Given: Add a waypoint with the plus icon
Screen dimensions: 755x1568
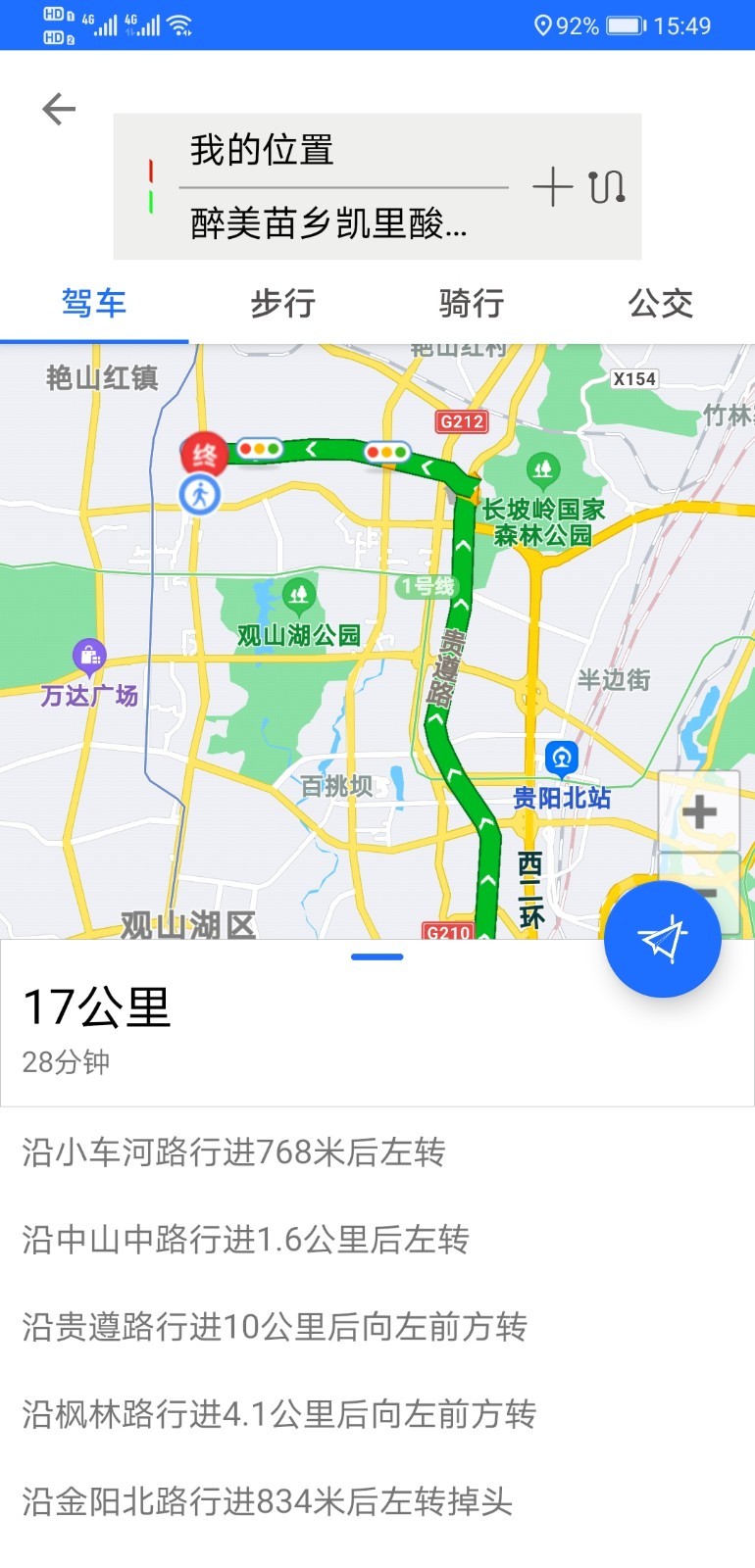Looking at the screenshot, I should coord(553,186).
